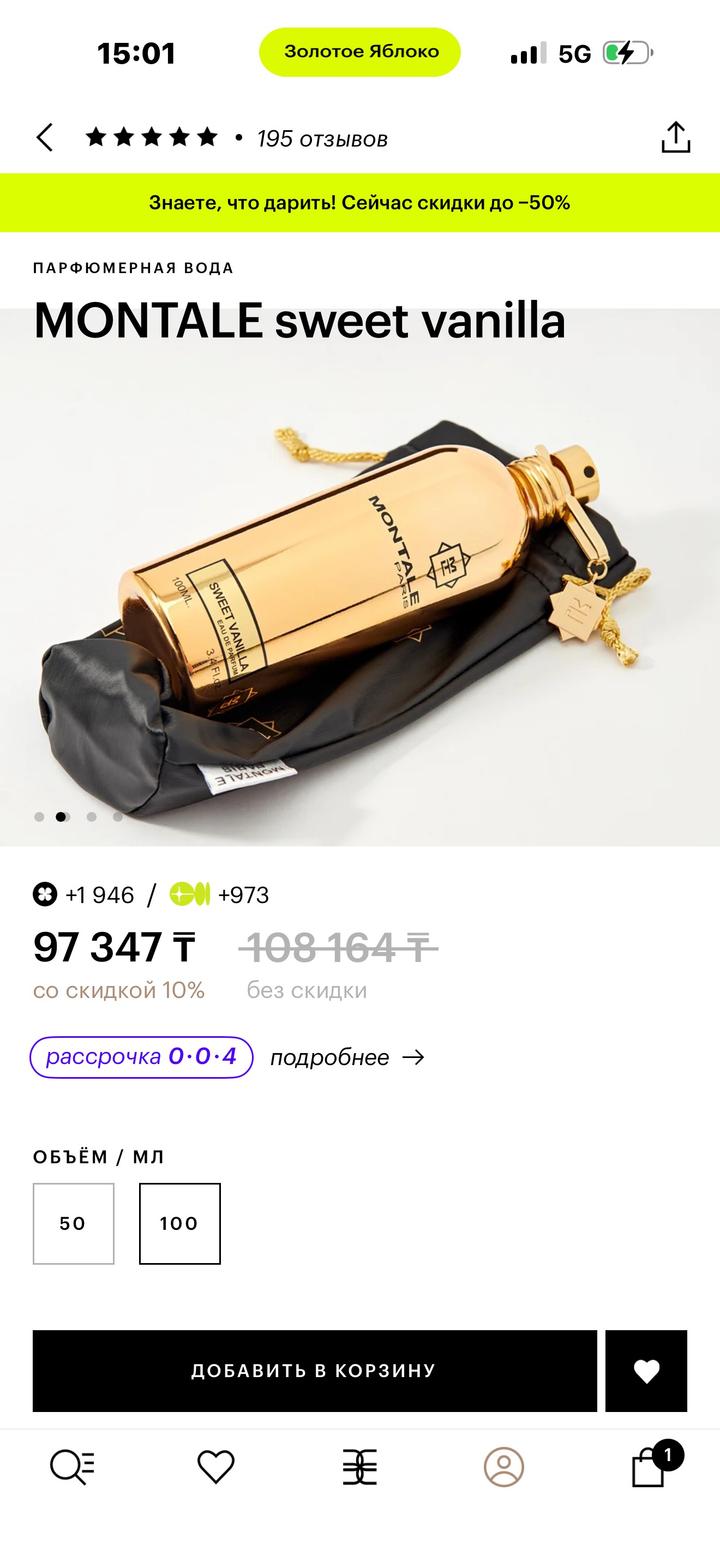Tap Добавить в корзину button
Viewport: 720px width, 1564px height.
(x=314, y=1370)
